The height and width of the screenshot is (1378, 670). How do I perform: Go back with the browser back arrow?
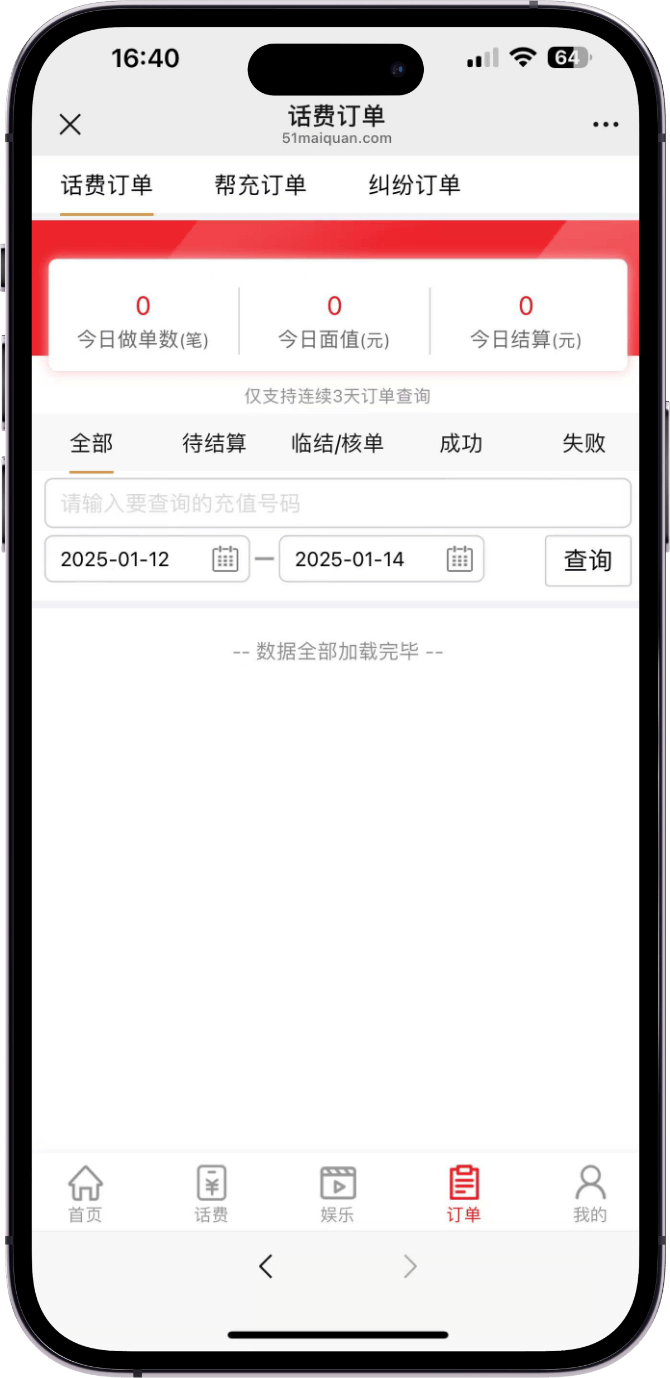(265, 1267)
